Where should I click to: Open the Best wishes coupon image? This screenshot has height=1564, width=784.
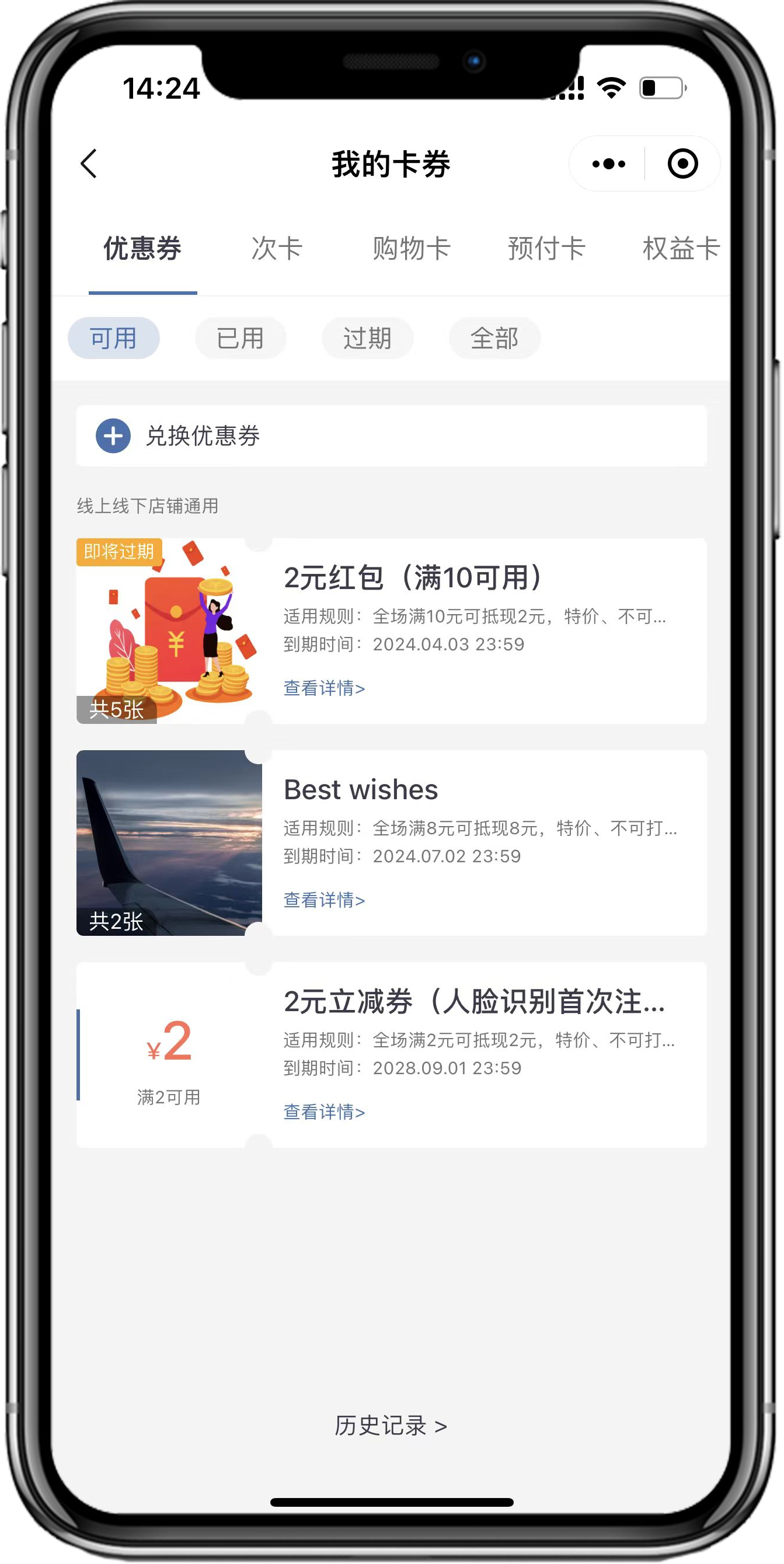coord(169,842)
